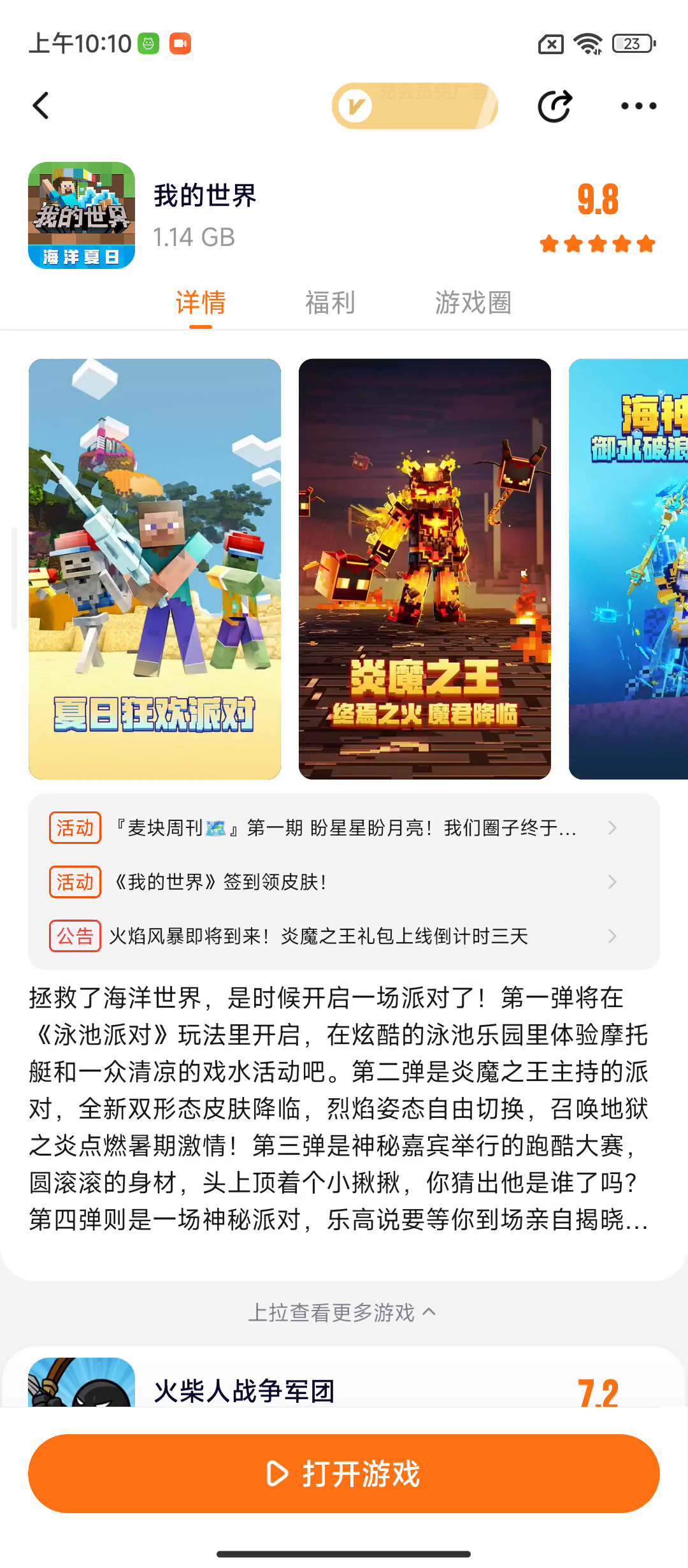
Task: Share the 我的世界 game page
Action: click(554, 106)
